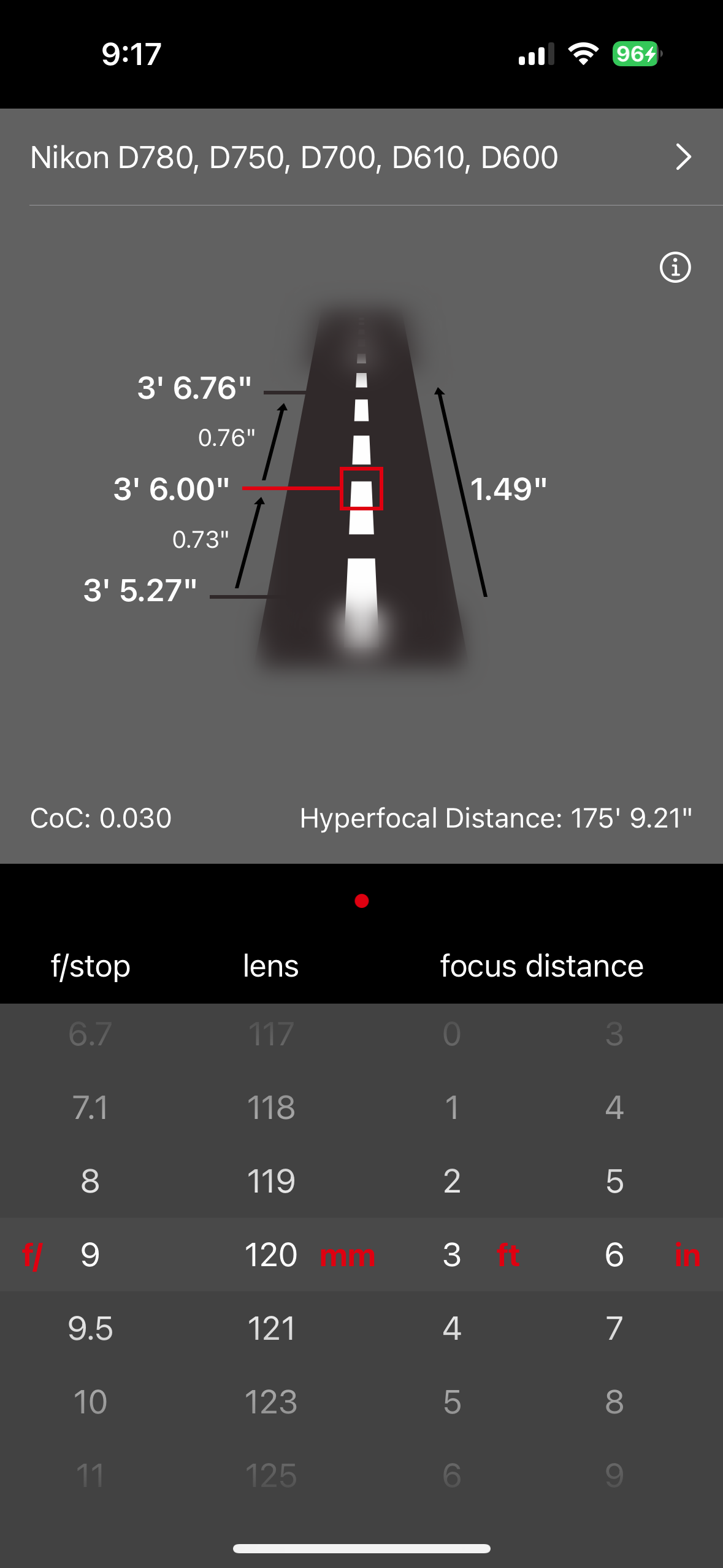Select 119 mm lens value
This screenshot has height=1568, width=723.
(x=271, y=1181)
